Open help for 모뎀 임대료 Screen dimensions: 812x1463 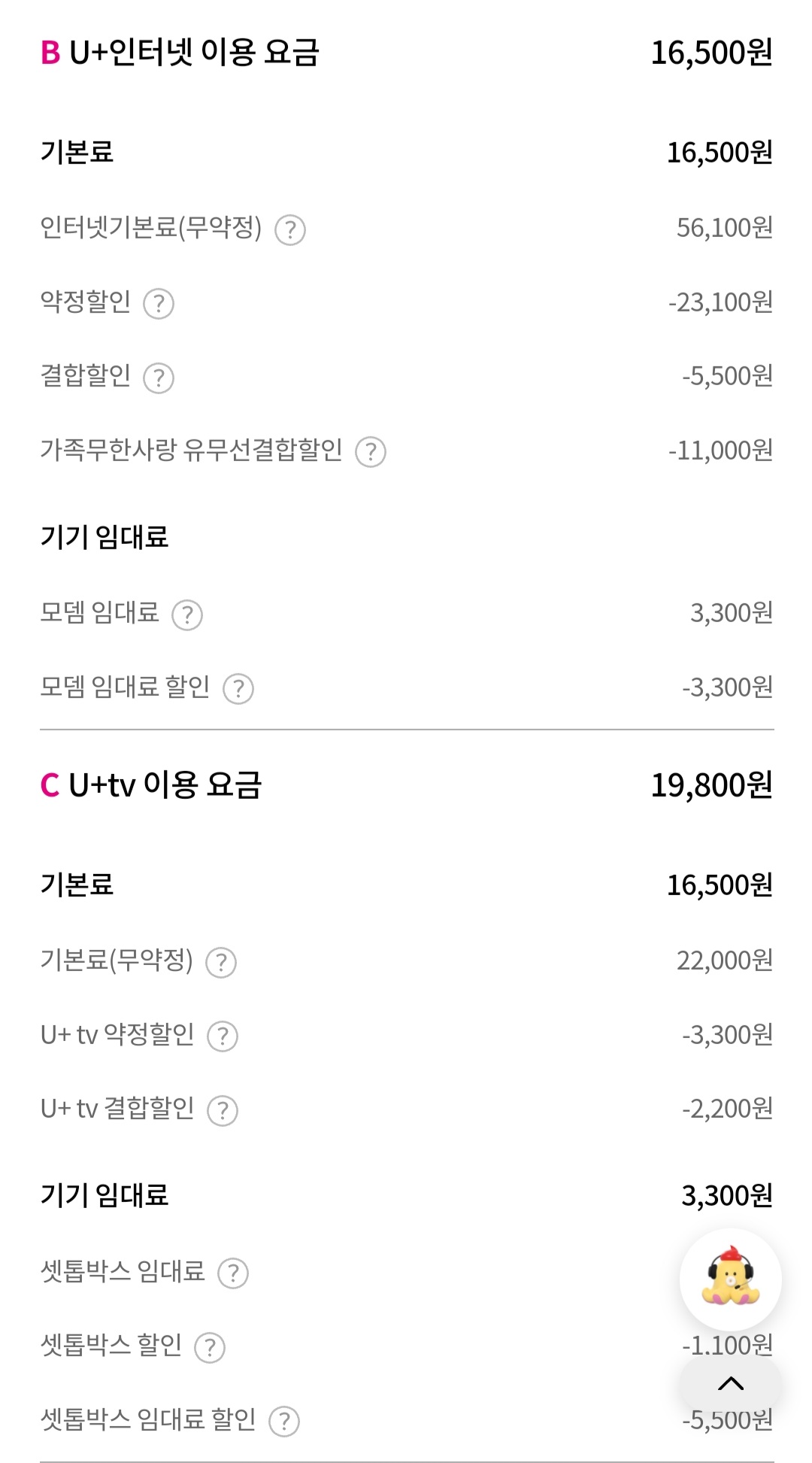point(187,615)
